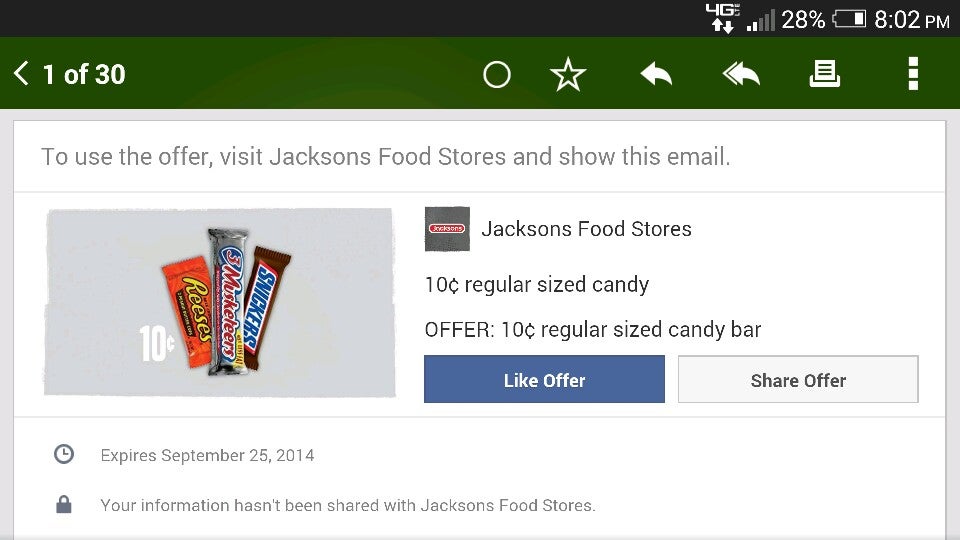Star this email
Image resolution: width=960 pixels, height=540 pixels.
(x=568, y=75)
